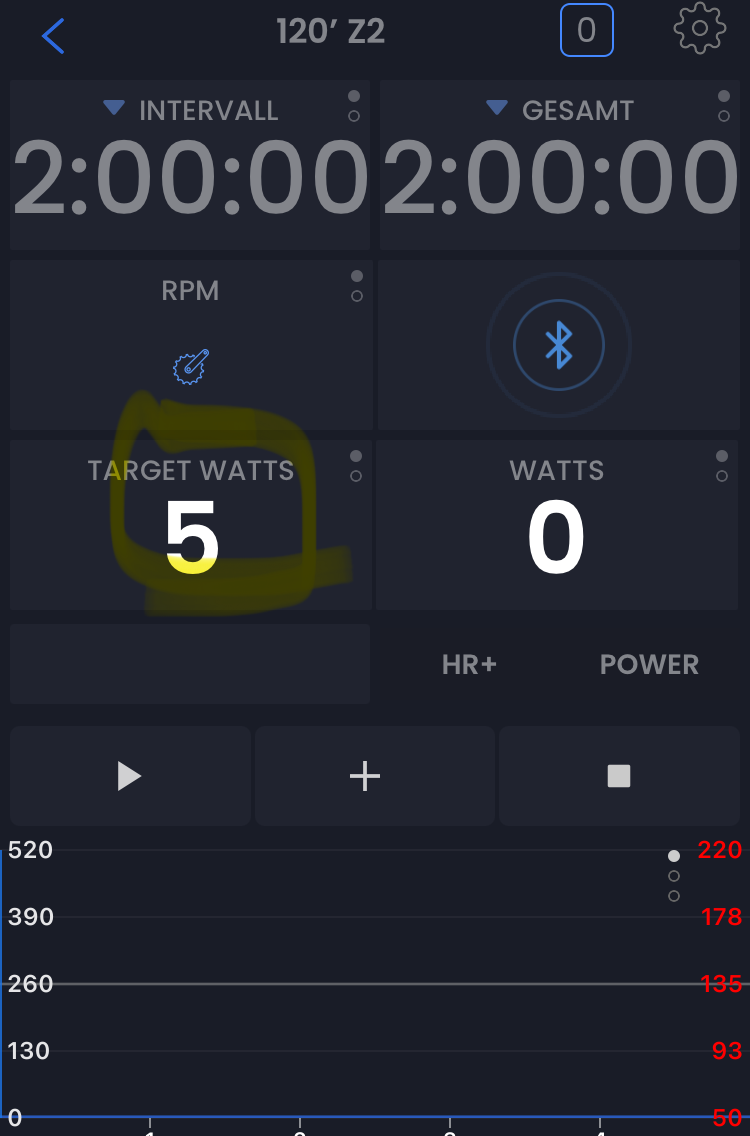Screen dimensions: 750x1136
Task: Switch to HR+ mode
Action: [469, 665]
